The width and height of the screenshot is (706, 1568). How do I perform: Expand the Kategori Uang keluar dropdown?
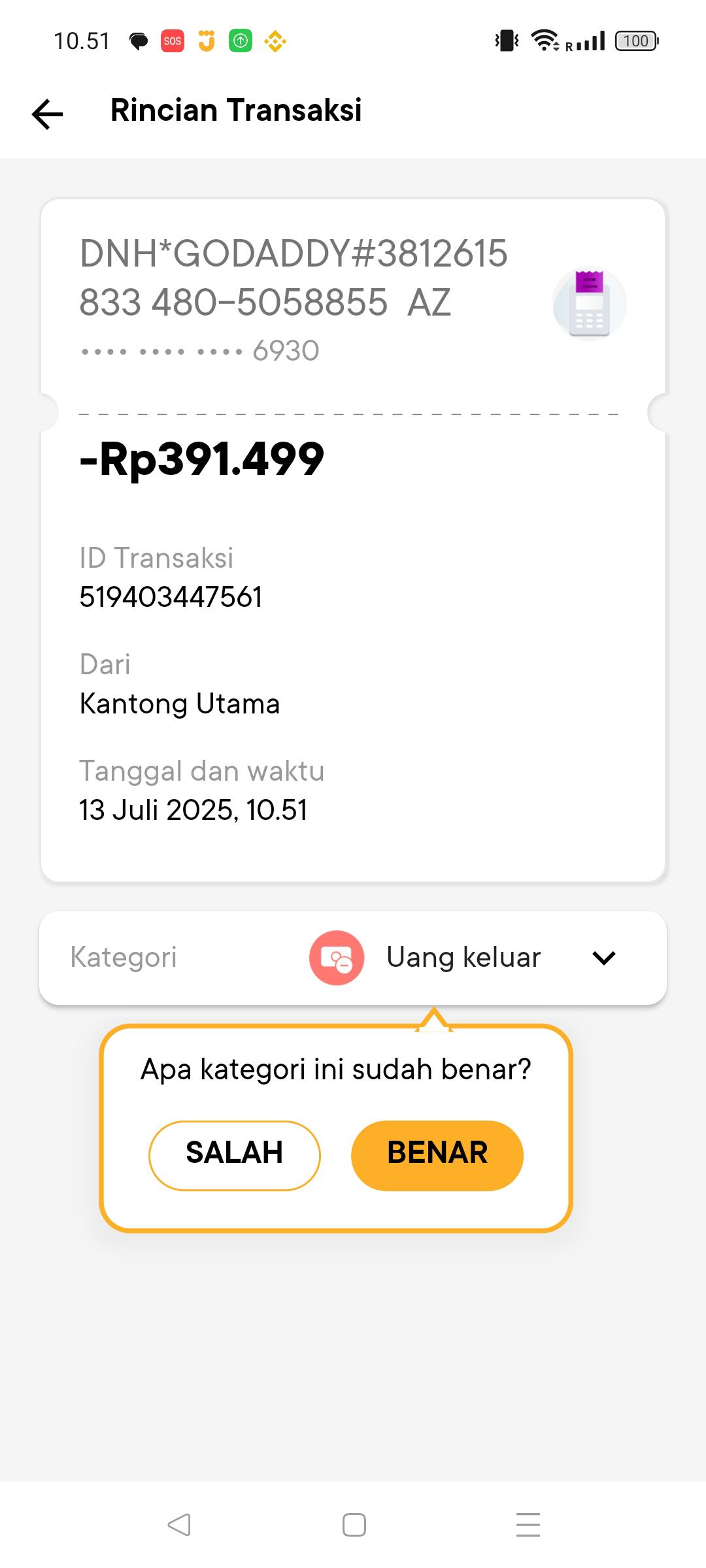pos(603,958)
